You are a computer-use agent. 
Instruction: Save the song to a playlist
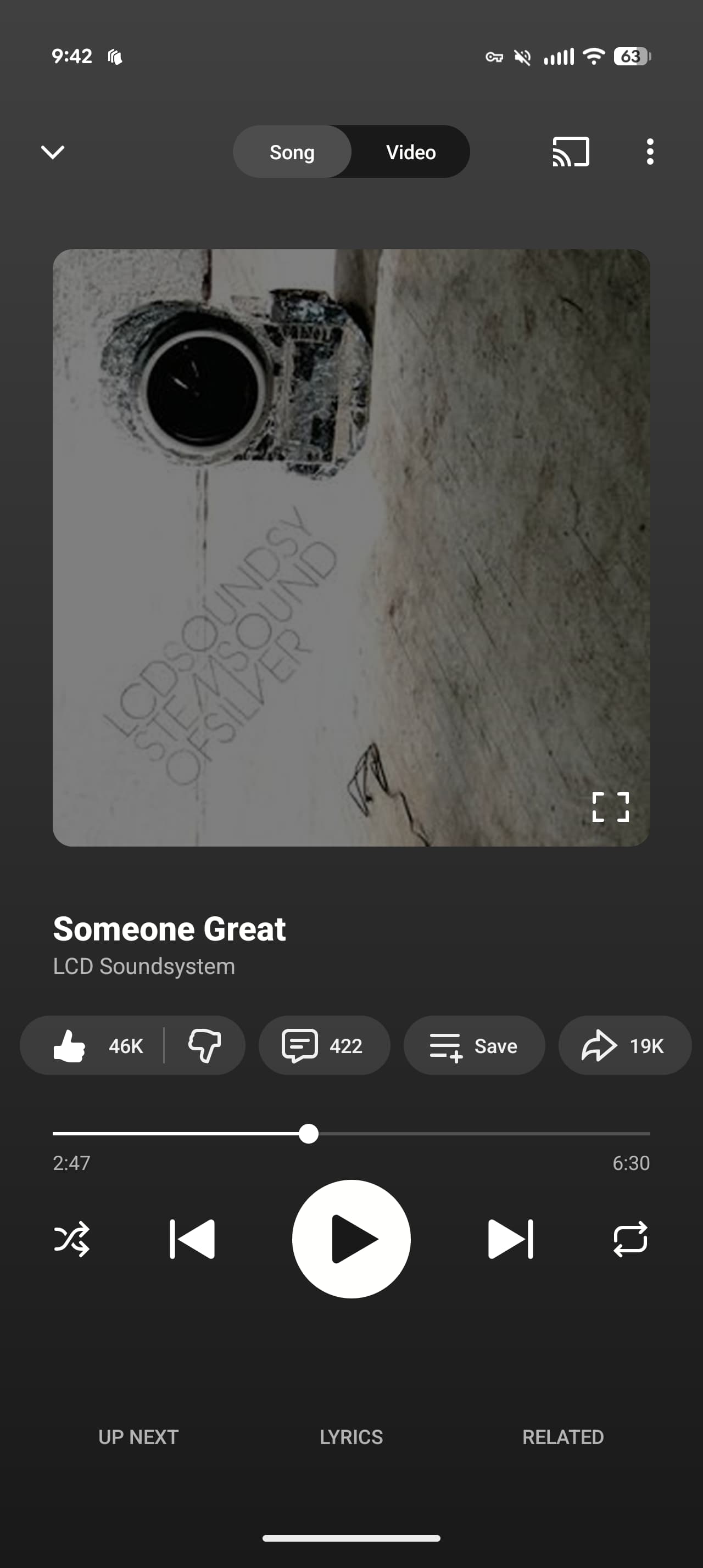coord(473,1046)
